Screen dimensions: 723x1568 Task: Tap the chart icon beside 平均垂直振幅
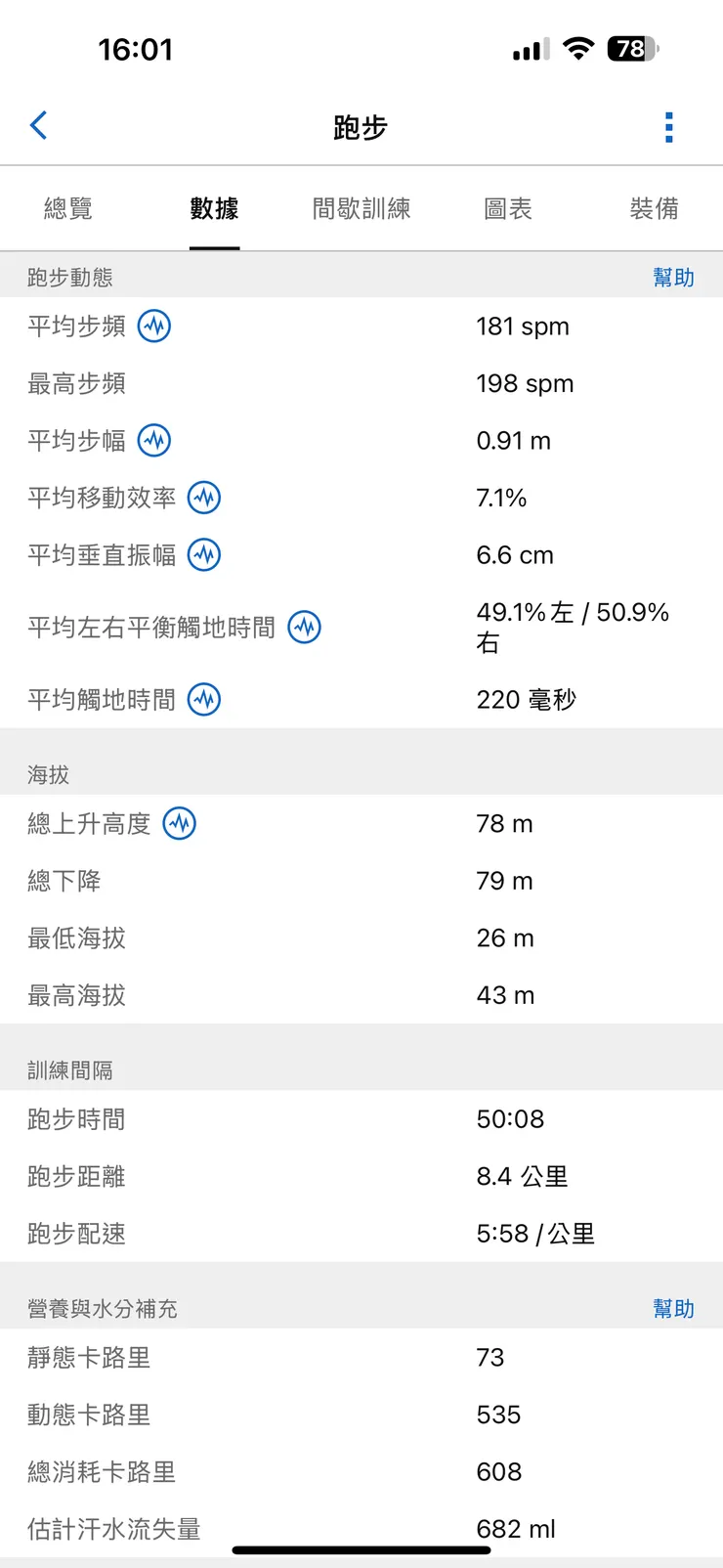(x=204, y=555)
